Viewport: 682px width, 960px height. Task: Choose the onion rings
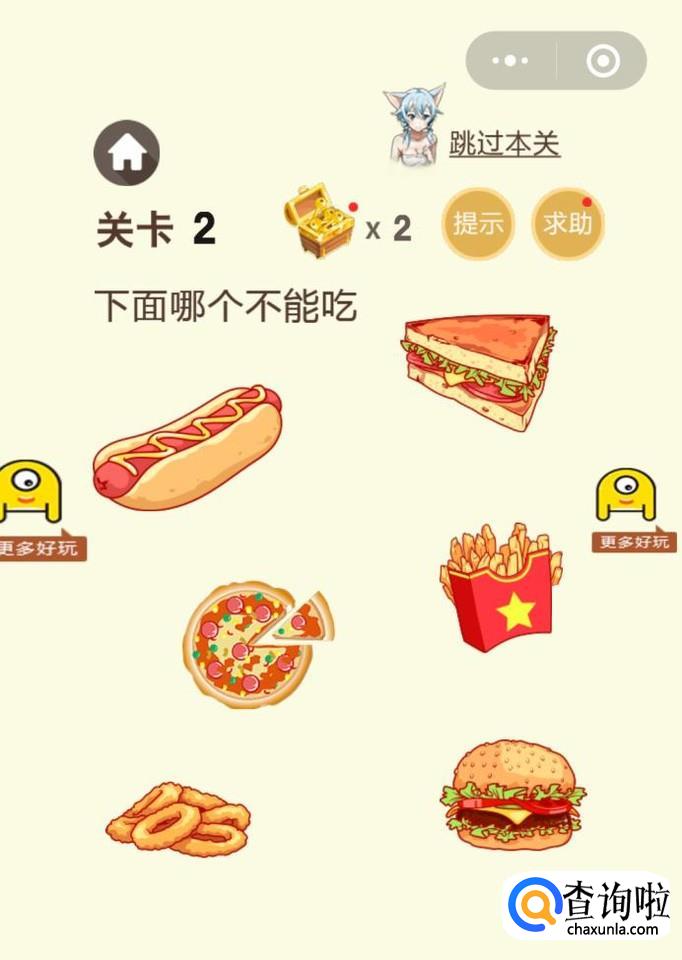click(178, 819)
